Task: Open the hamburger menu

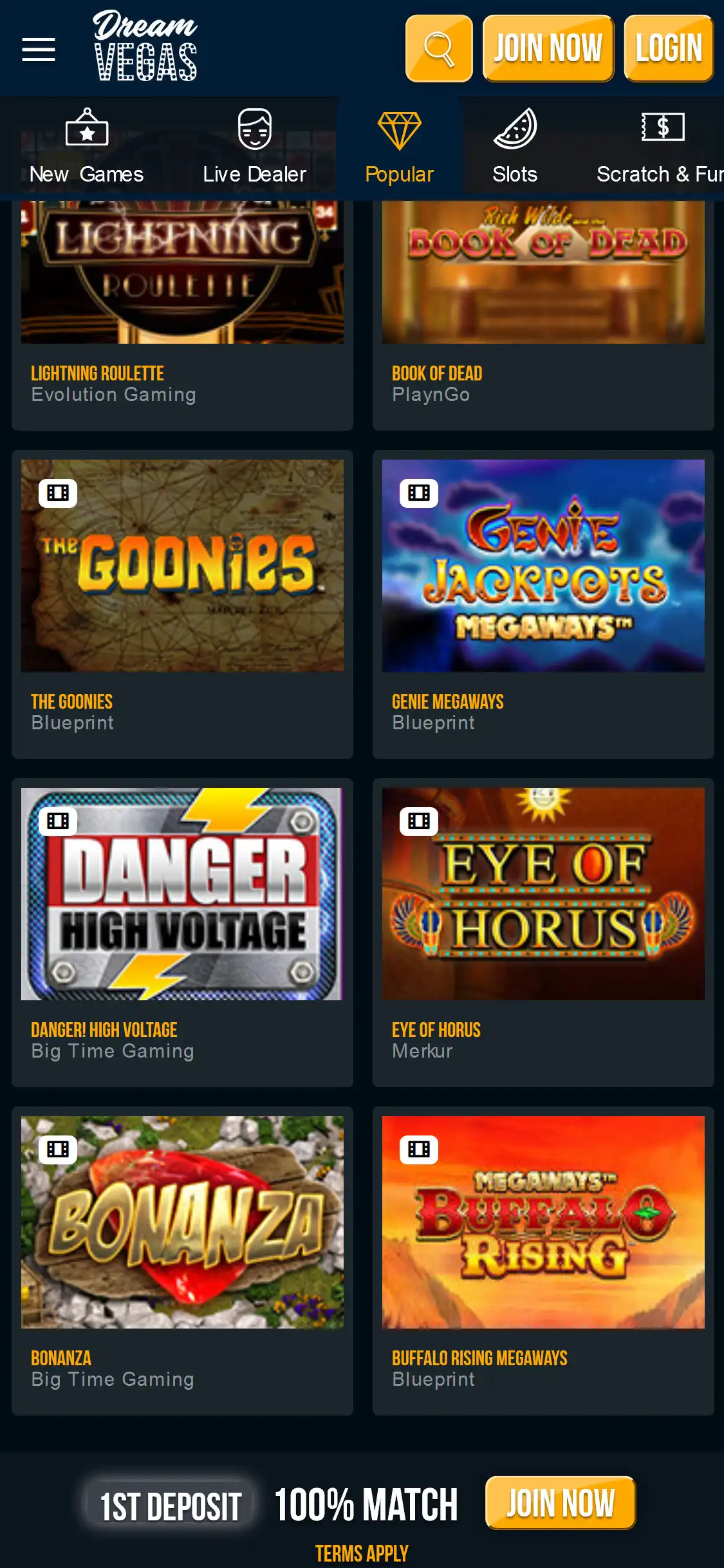Action: pyautogui.click(x=39, y=50)
